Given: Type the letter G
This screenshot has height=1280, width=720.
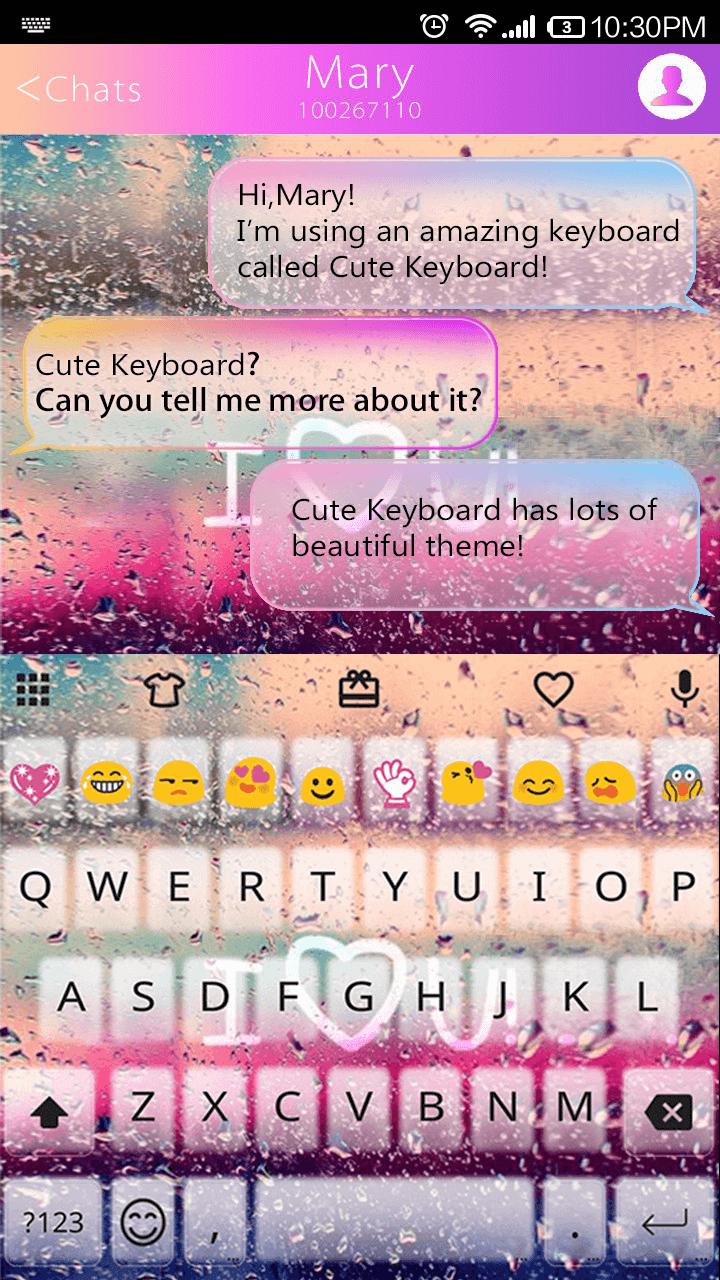Looking at the screenshot, I should coord(358,995).
